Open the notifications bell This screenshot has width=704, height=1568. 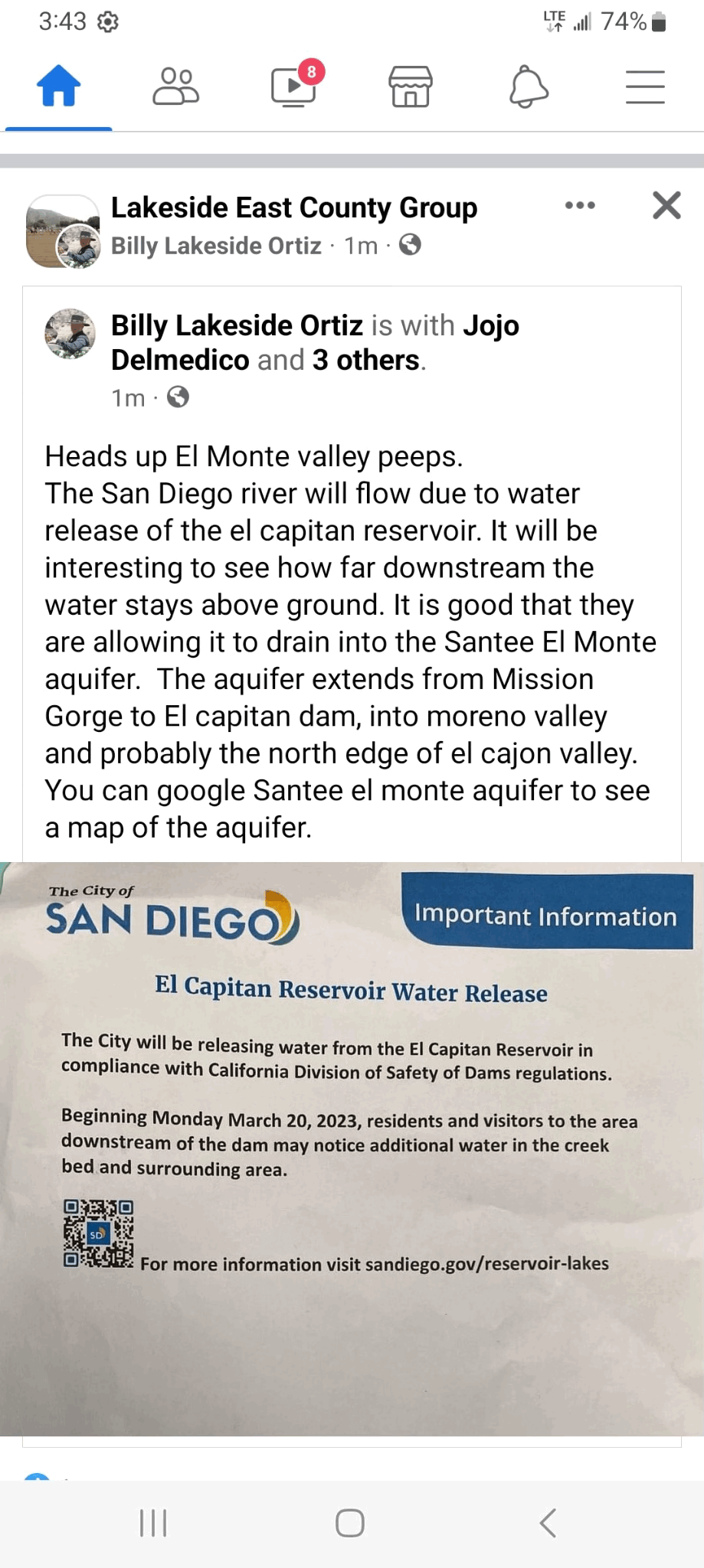click(529, 86)
